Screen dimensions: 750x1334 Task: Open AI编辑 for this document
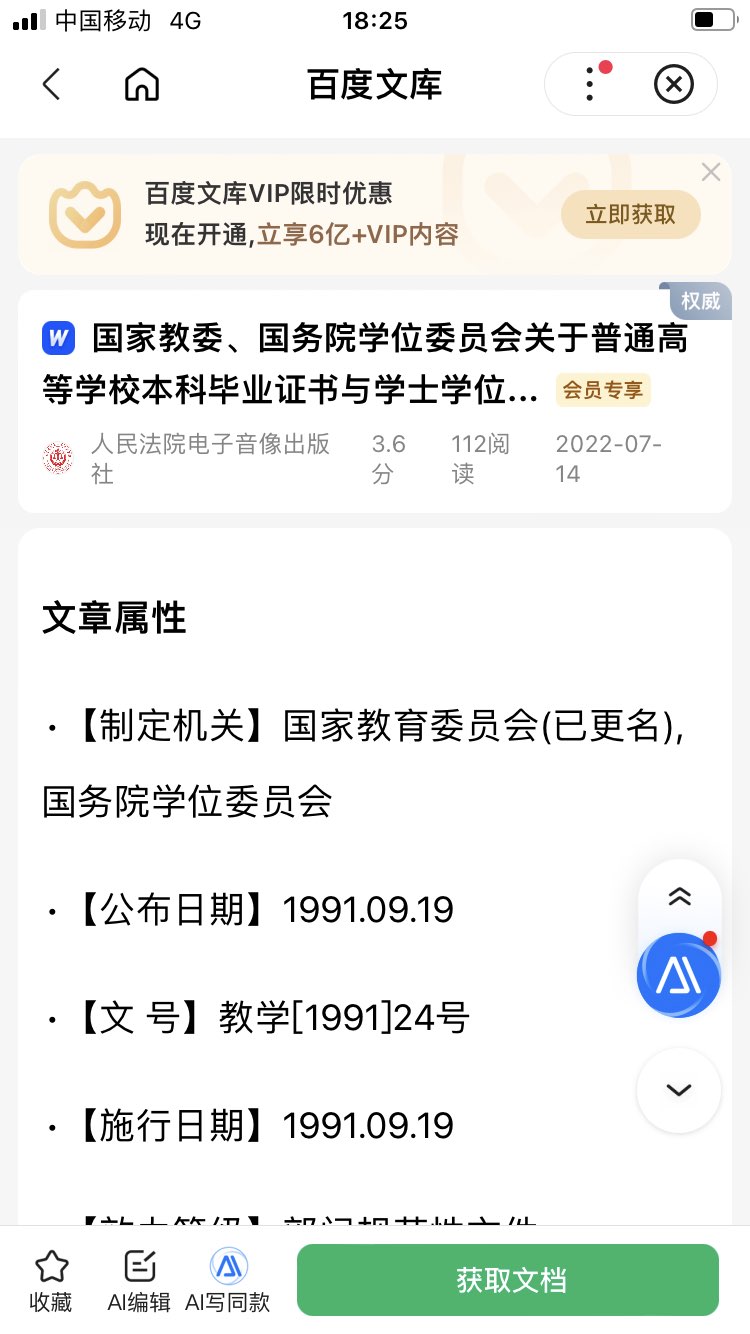point(140,1280)
